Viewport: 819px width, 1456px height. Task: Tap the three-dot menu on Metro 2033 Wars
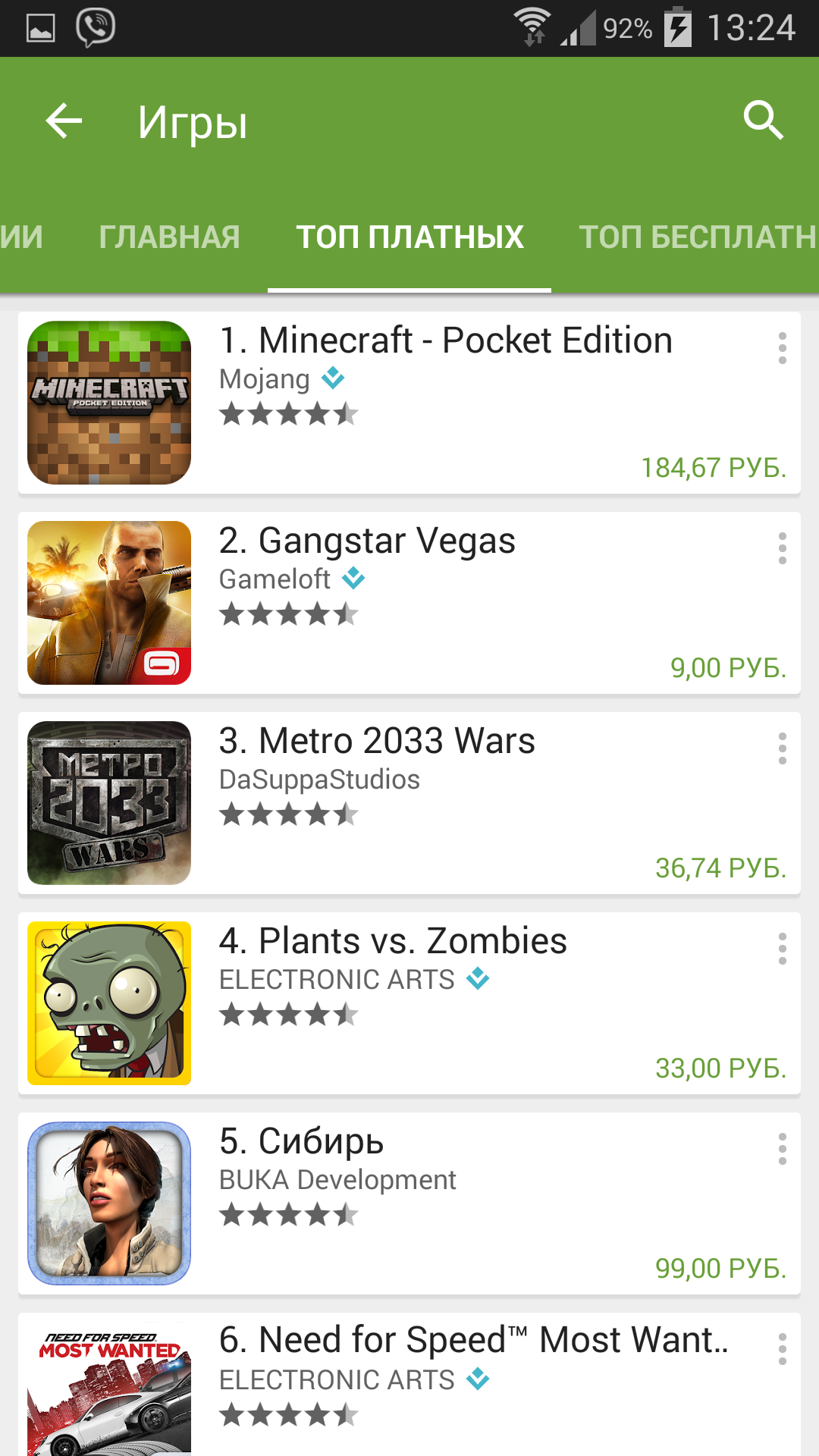(782, 748)
